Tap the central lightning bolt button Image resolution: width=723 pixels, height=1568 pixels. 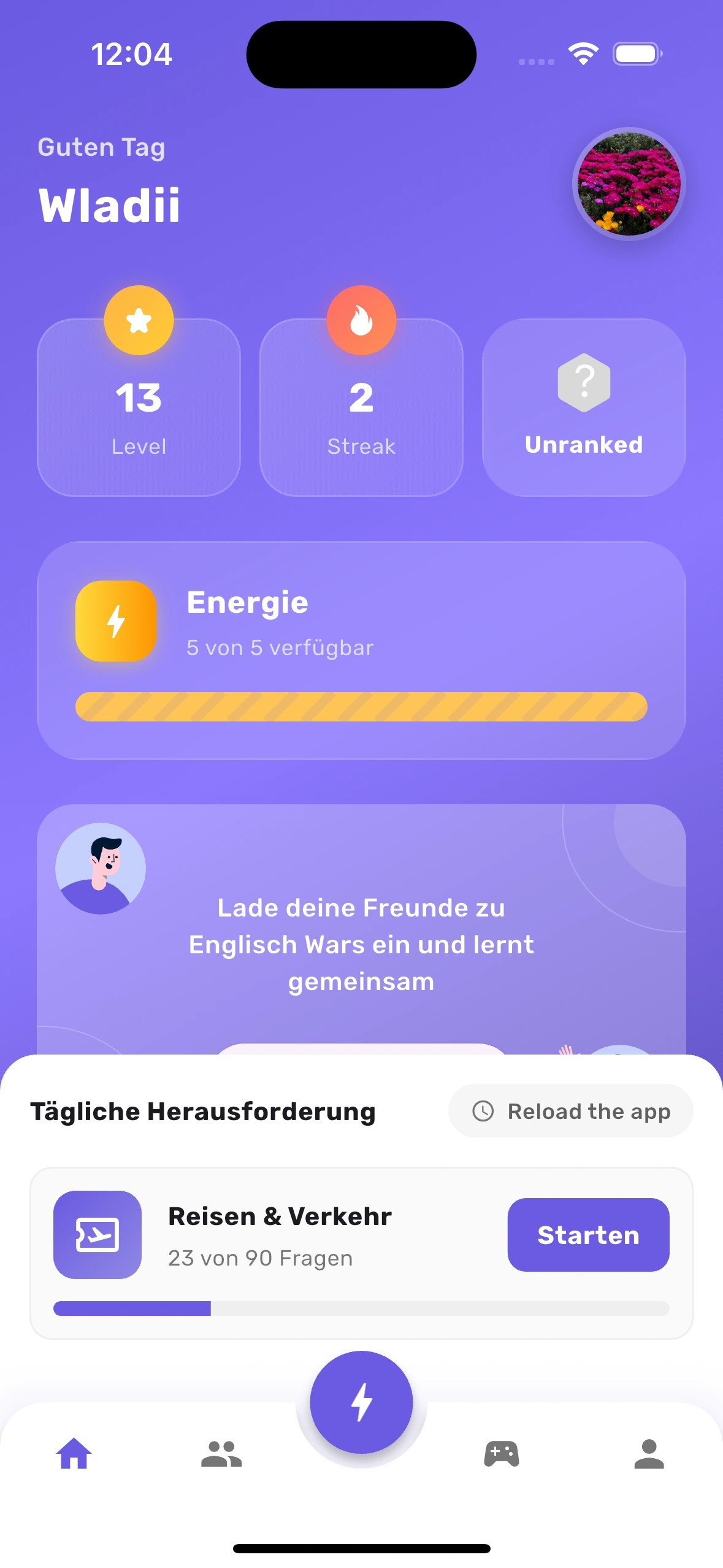click(x=361, y=1402)
